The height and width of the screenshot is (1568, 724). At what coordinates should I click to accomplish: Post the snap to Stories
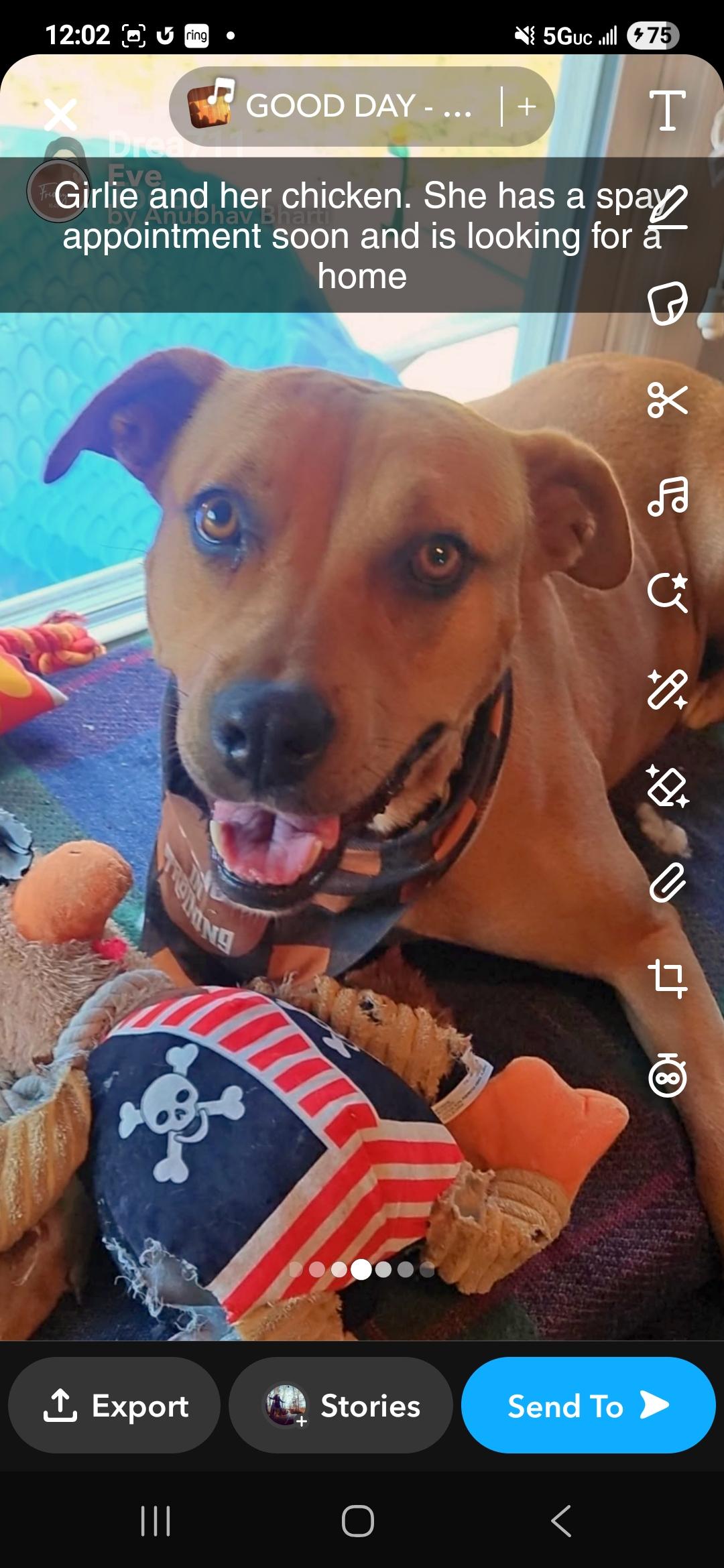[x=341, y=1406]
